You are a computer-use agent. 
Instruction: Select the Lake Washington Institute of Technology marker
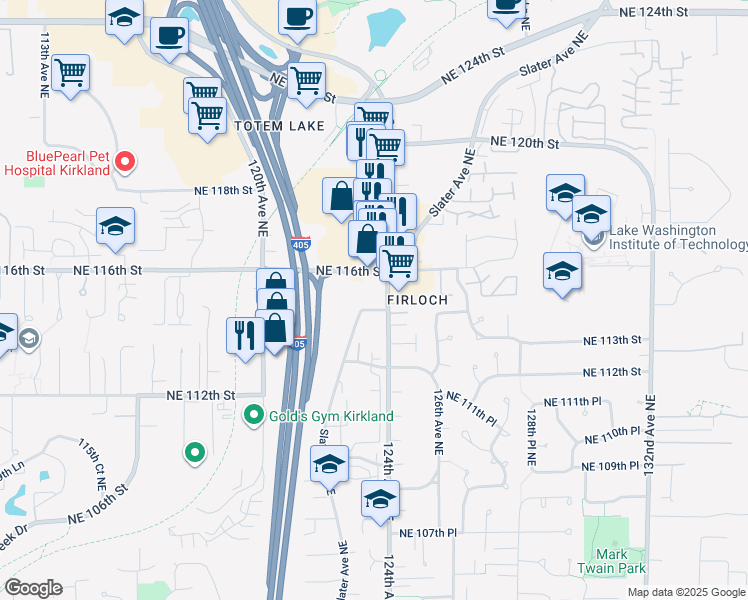pyautogui.click(x=593, y=238)
